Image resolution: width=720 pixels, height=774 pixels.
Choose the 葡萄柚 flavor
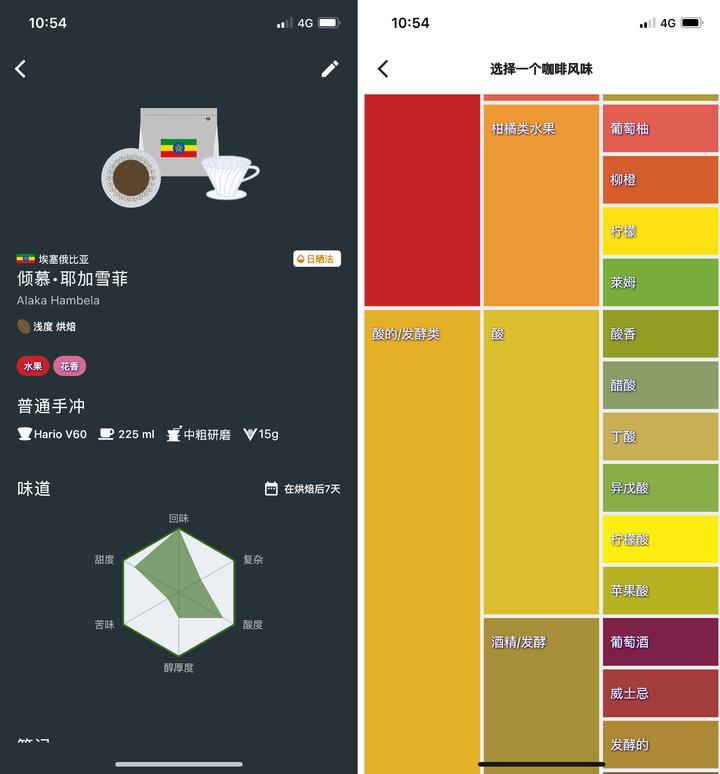[660, 129]
